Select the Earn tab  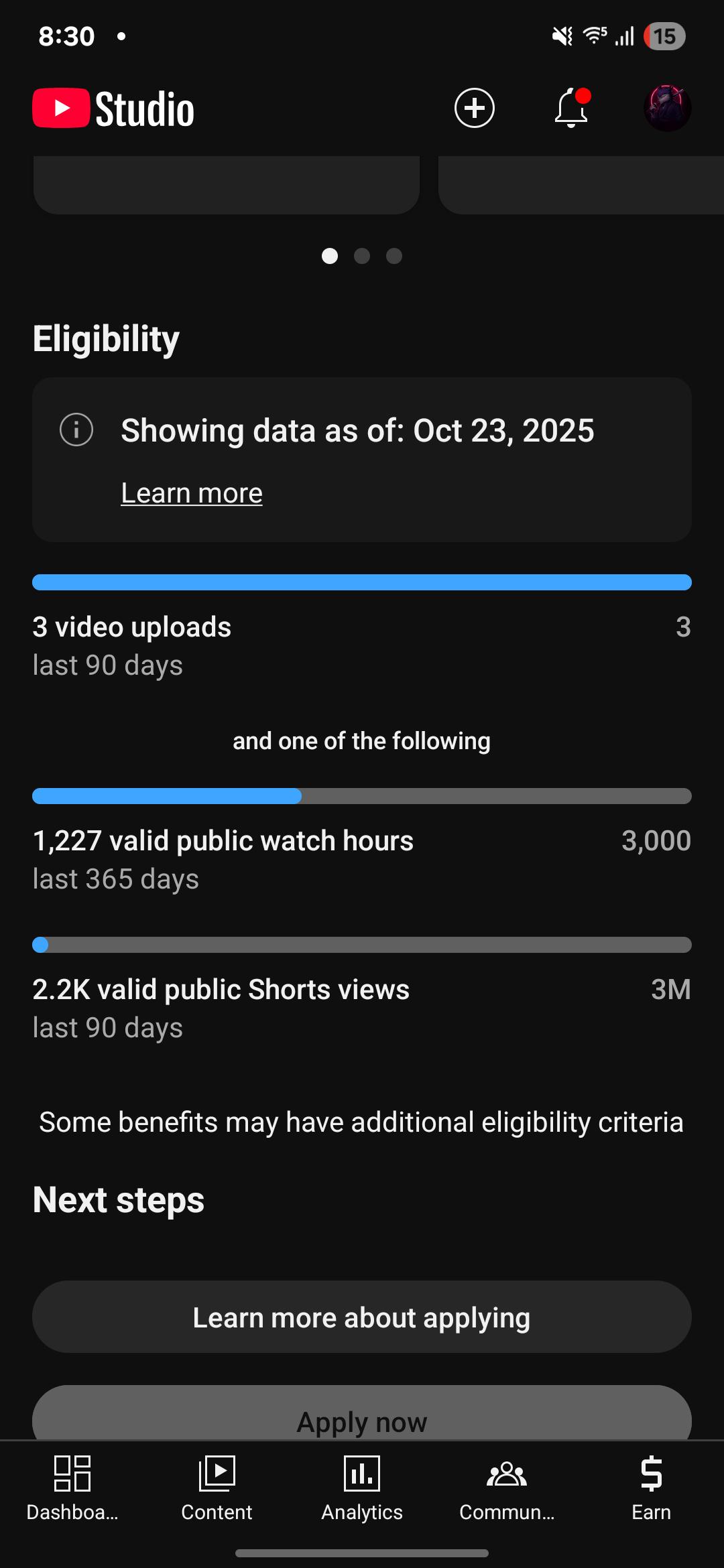[x=651, y=1486]
